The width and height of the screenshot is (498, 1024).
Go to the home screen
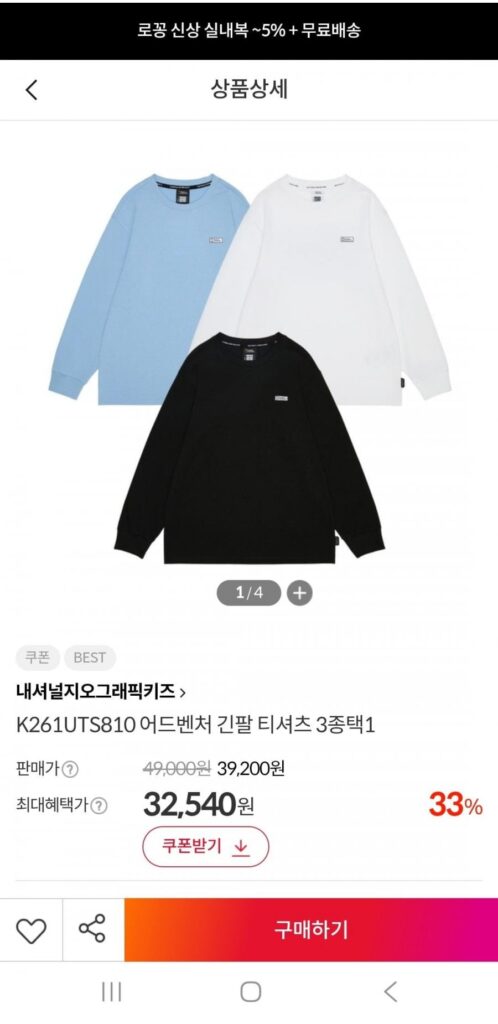(250, 993)
